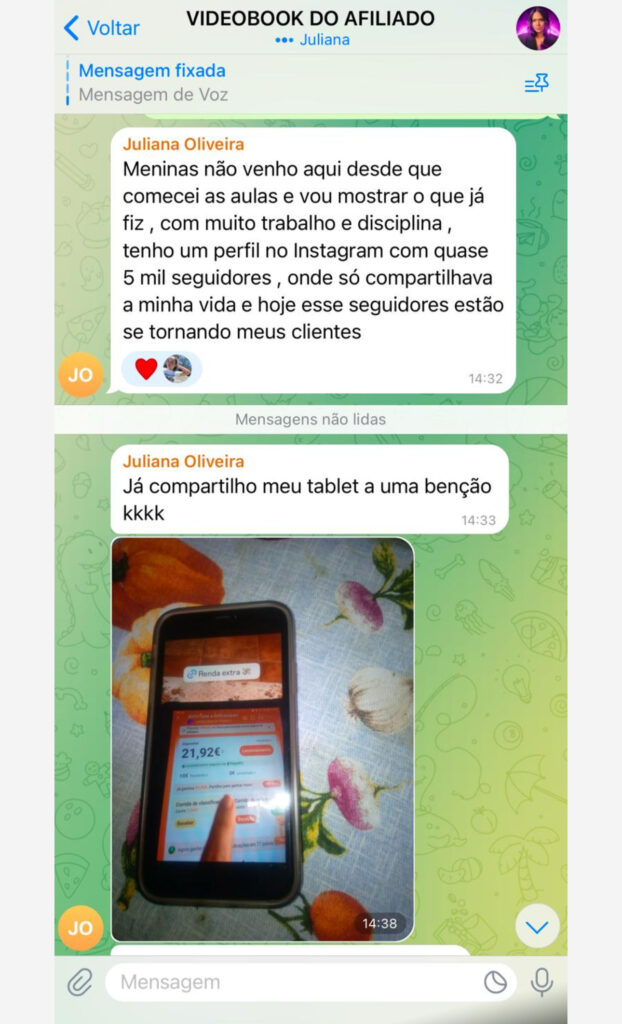Screen dimensions: 622x1024
Task: Record a voice message with the microphone
Action: [542, 982]
